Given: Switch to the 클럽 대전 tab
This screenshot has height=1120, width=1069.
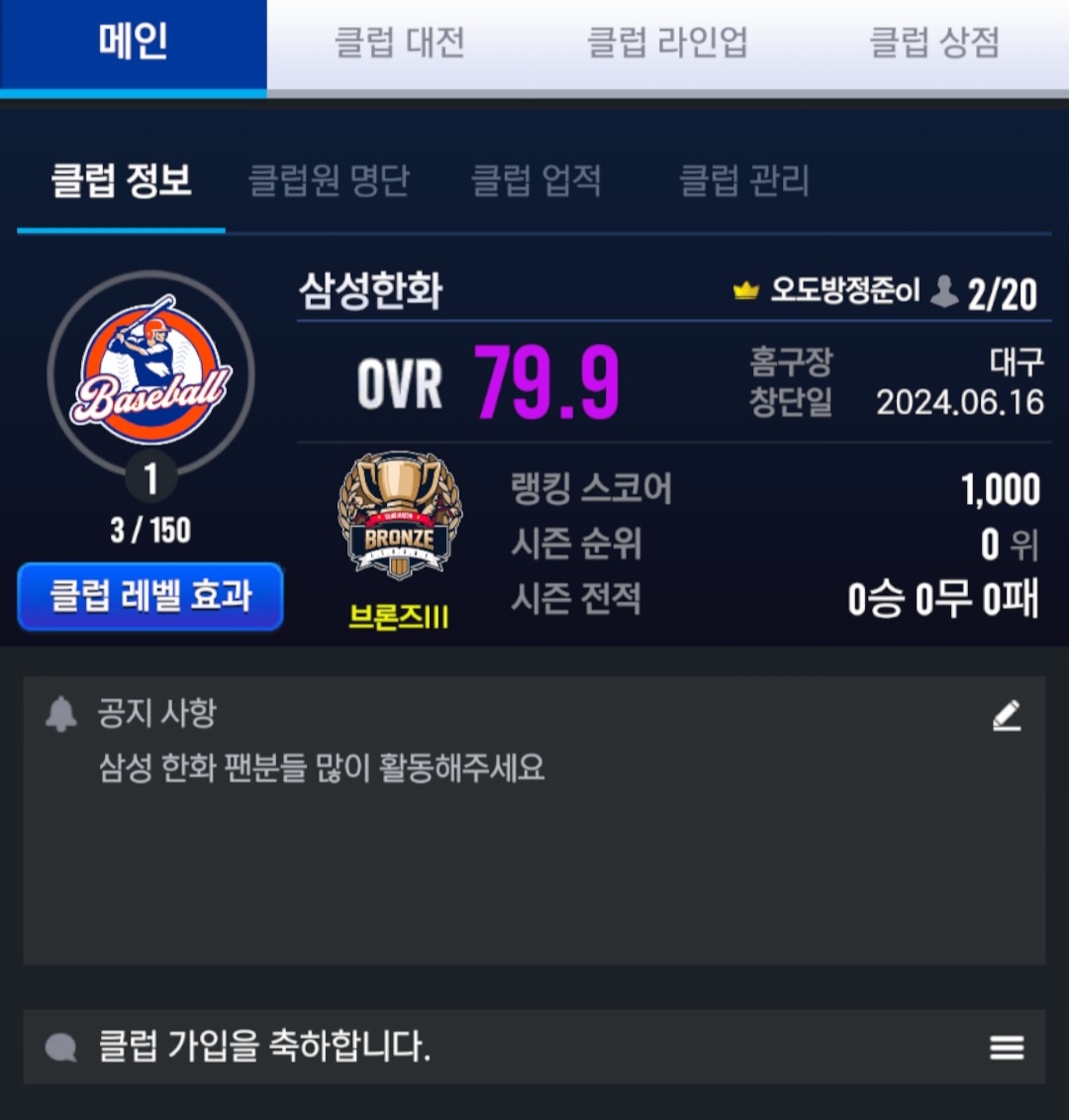Looking at the screenshot, I should point(400,44).
